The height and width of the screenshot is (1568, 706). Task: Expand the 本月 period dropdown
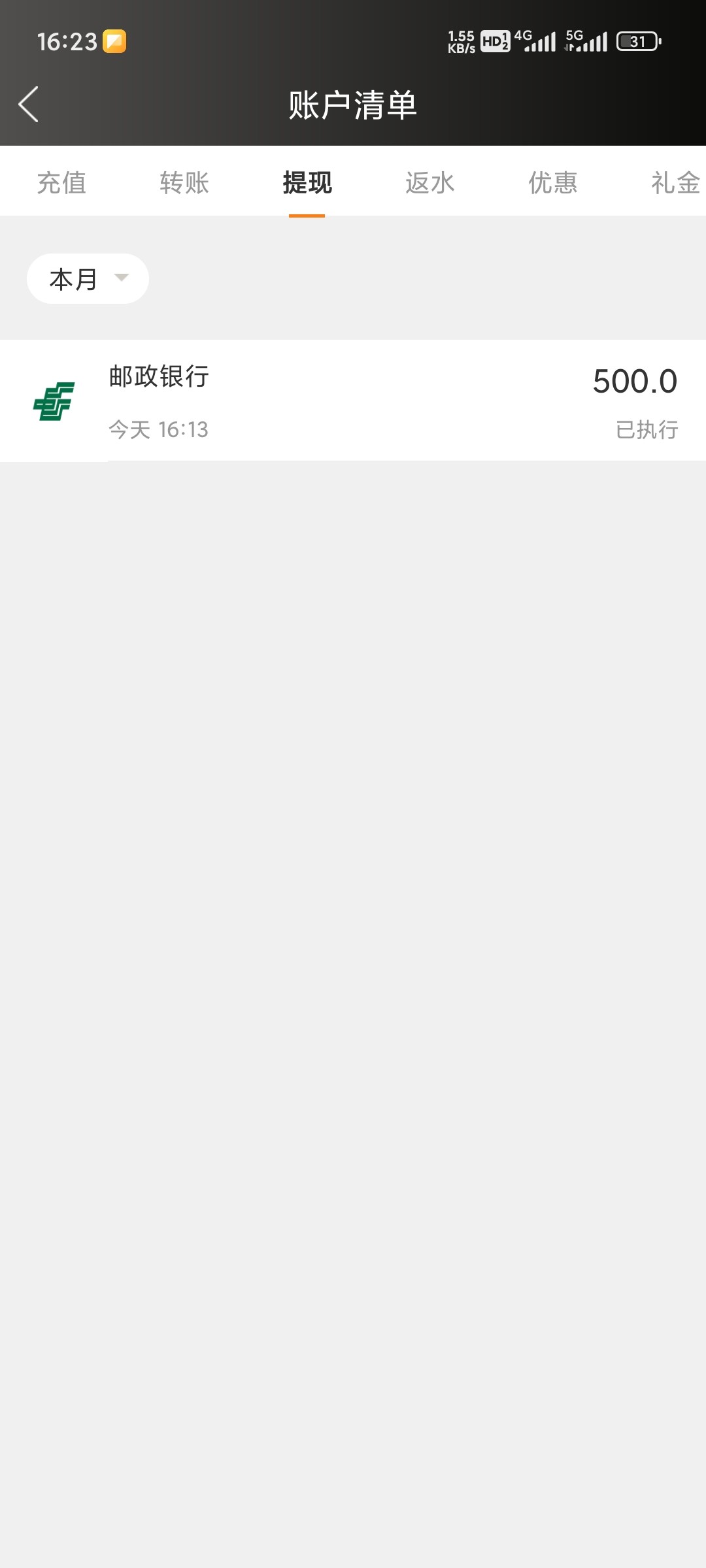[88, 279]
